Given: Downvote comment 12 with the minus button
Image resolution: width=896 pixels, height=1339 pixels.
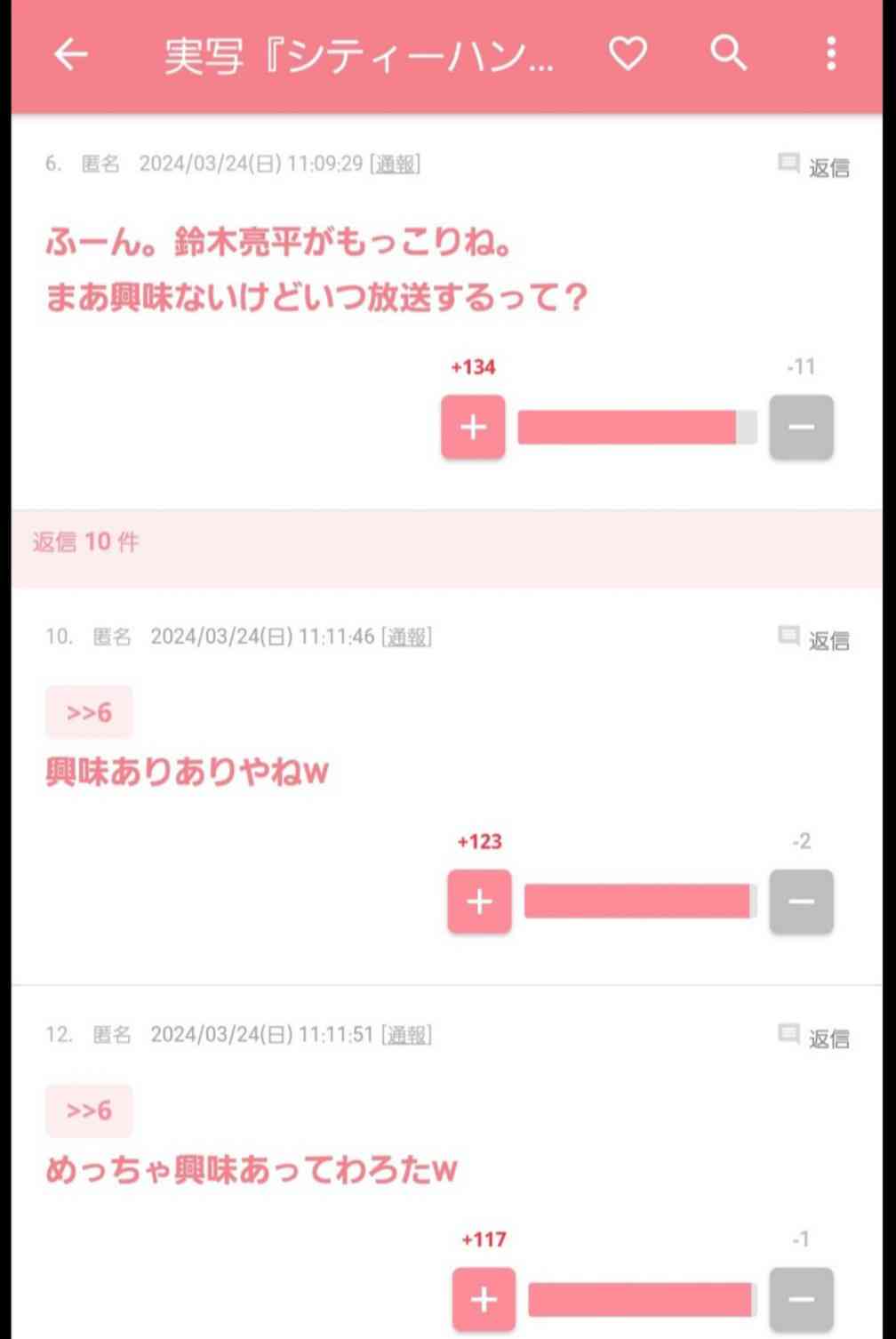Looking at the screenshot, I should (801, 1300).
